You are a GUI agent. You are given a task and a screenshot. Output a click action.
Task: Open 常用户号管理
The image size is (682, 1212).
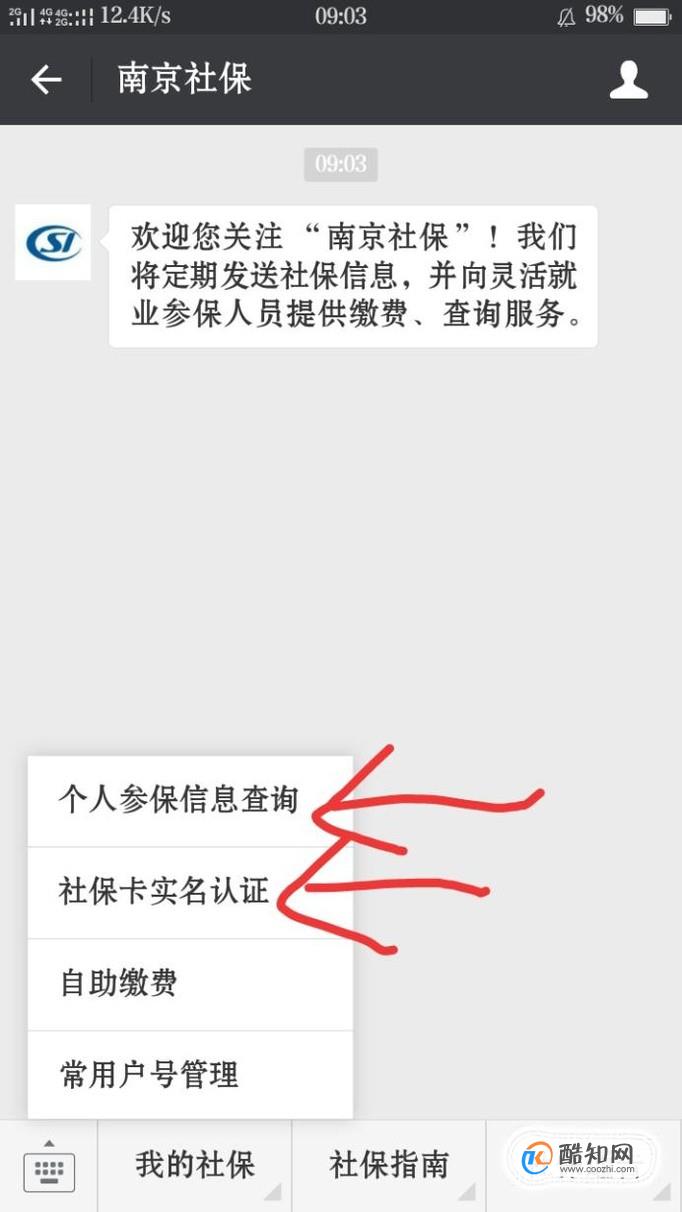(x=150, y=1075)
